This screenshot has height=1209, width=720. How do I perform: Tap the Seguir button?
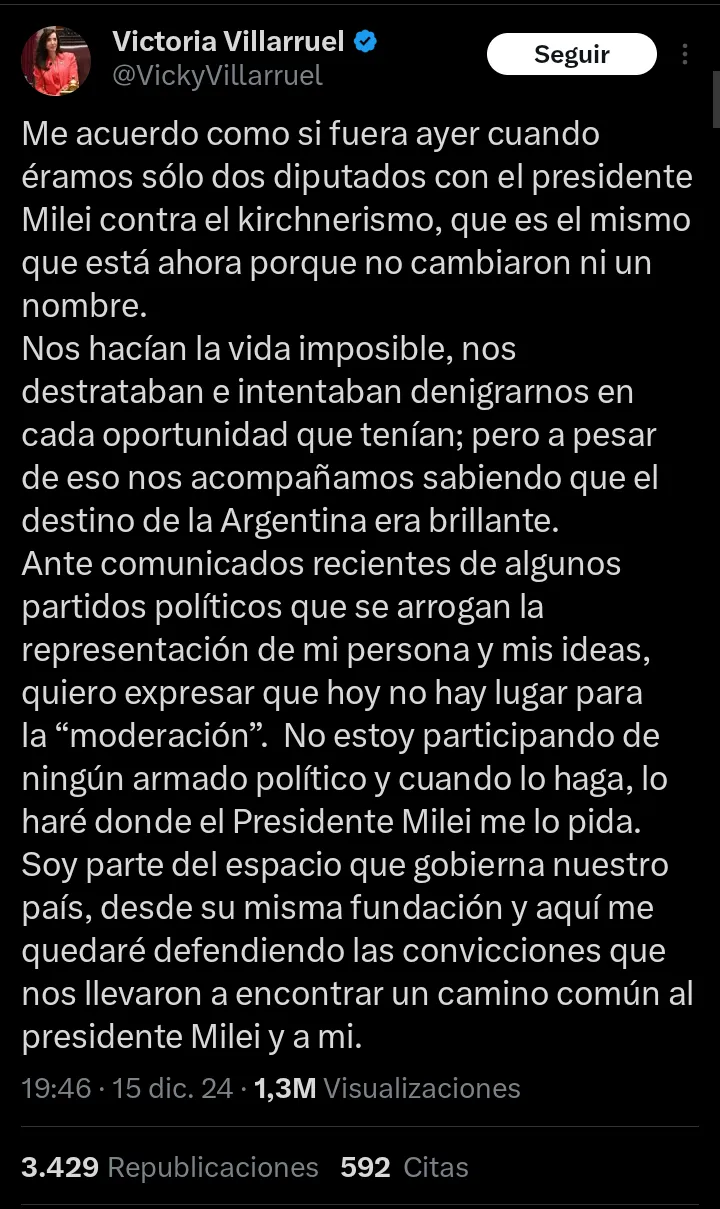point(571,55)
